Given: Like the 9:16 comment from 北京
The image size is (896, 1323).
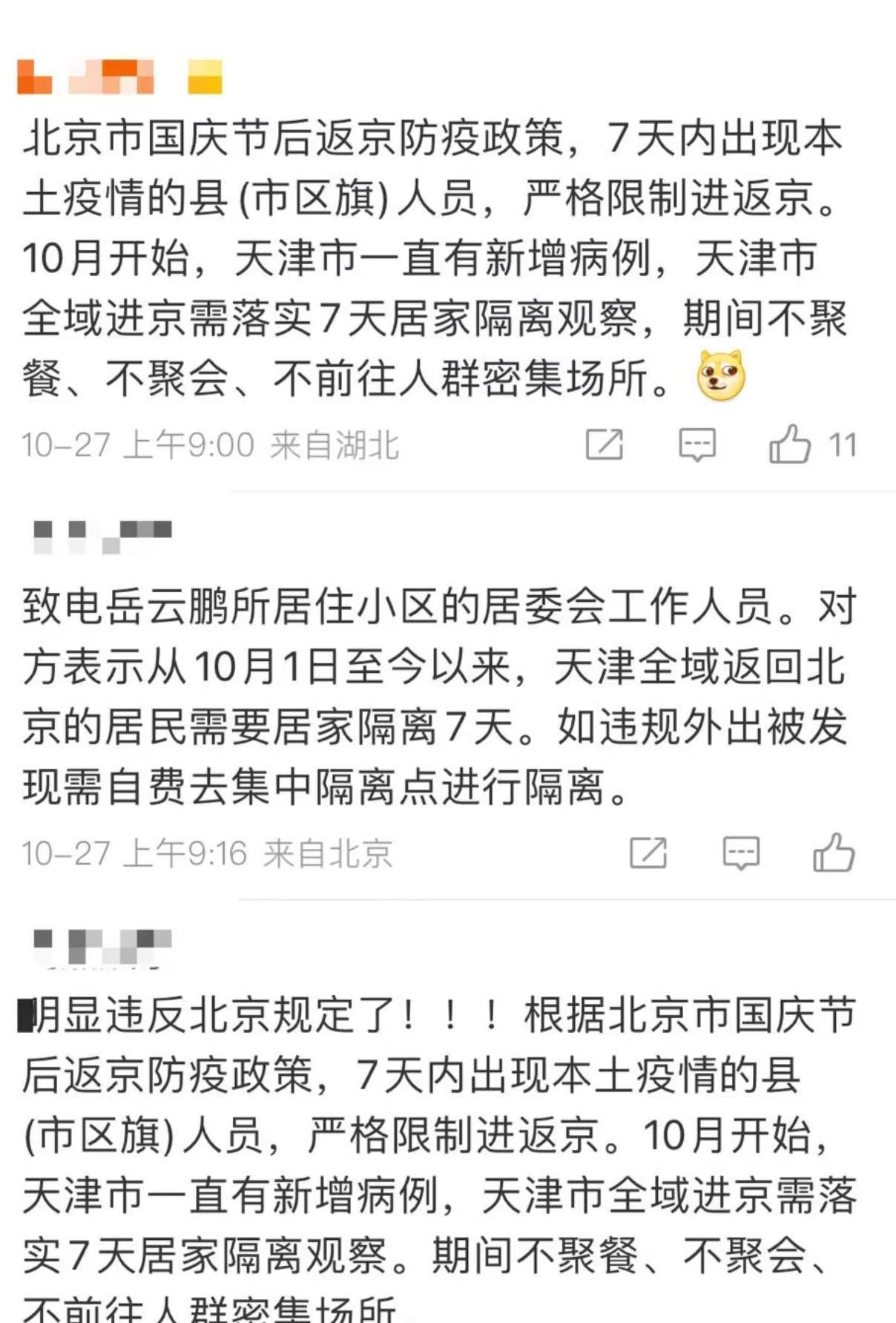Looking at the screenshot, I should (834, 853).
